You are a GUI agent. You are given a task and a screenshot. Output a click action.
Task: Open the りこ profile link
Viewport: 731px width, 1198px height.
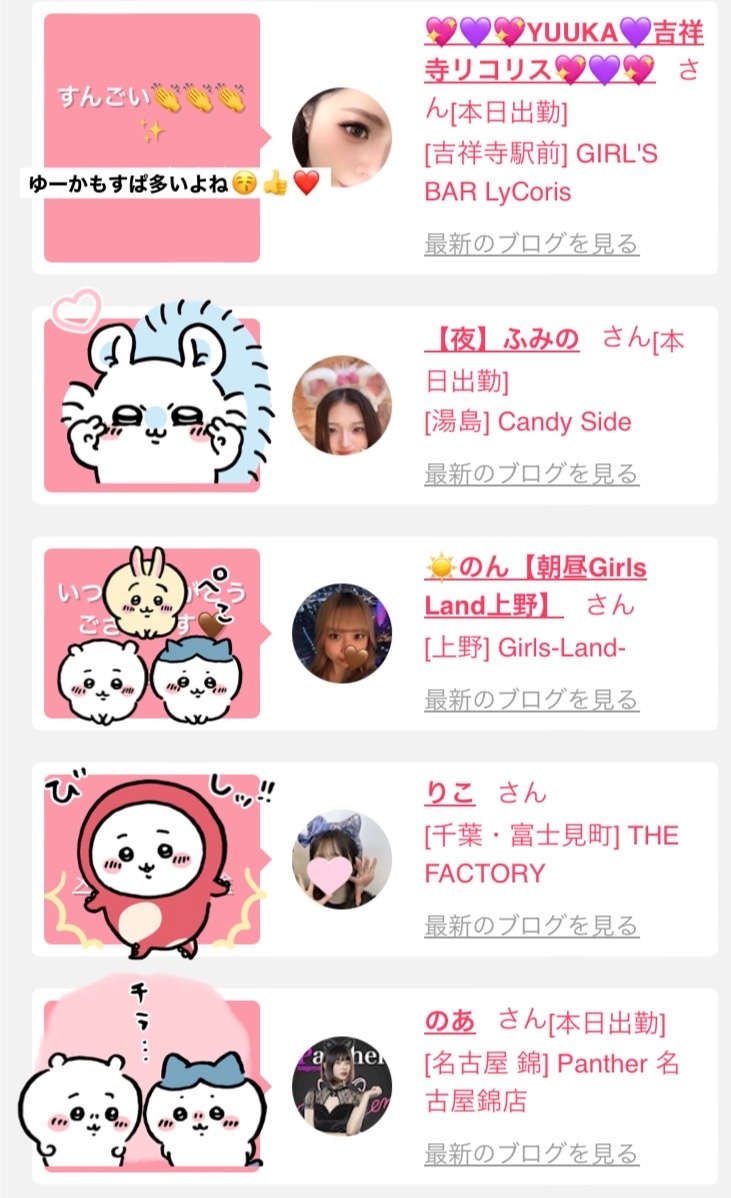450,792
